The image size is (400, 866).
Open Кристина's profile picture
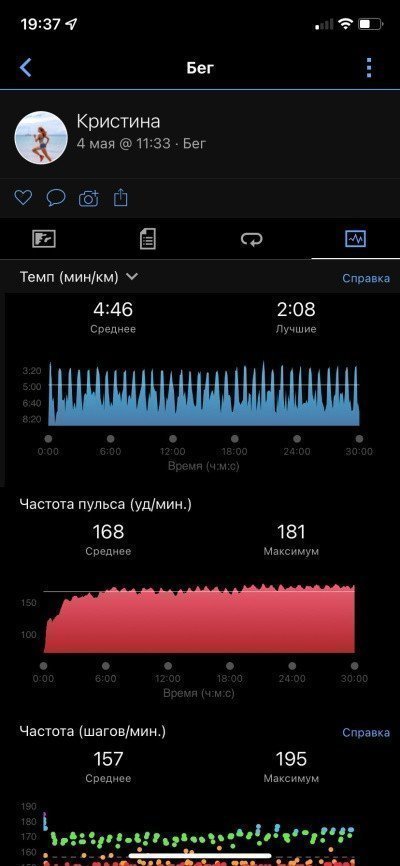click(41, 138)
